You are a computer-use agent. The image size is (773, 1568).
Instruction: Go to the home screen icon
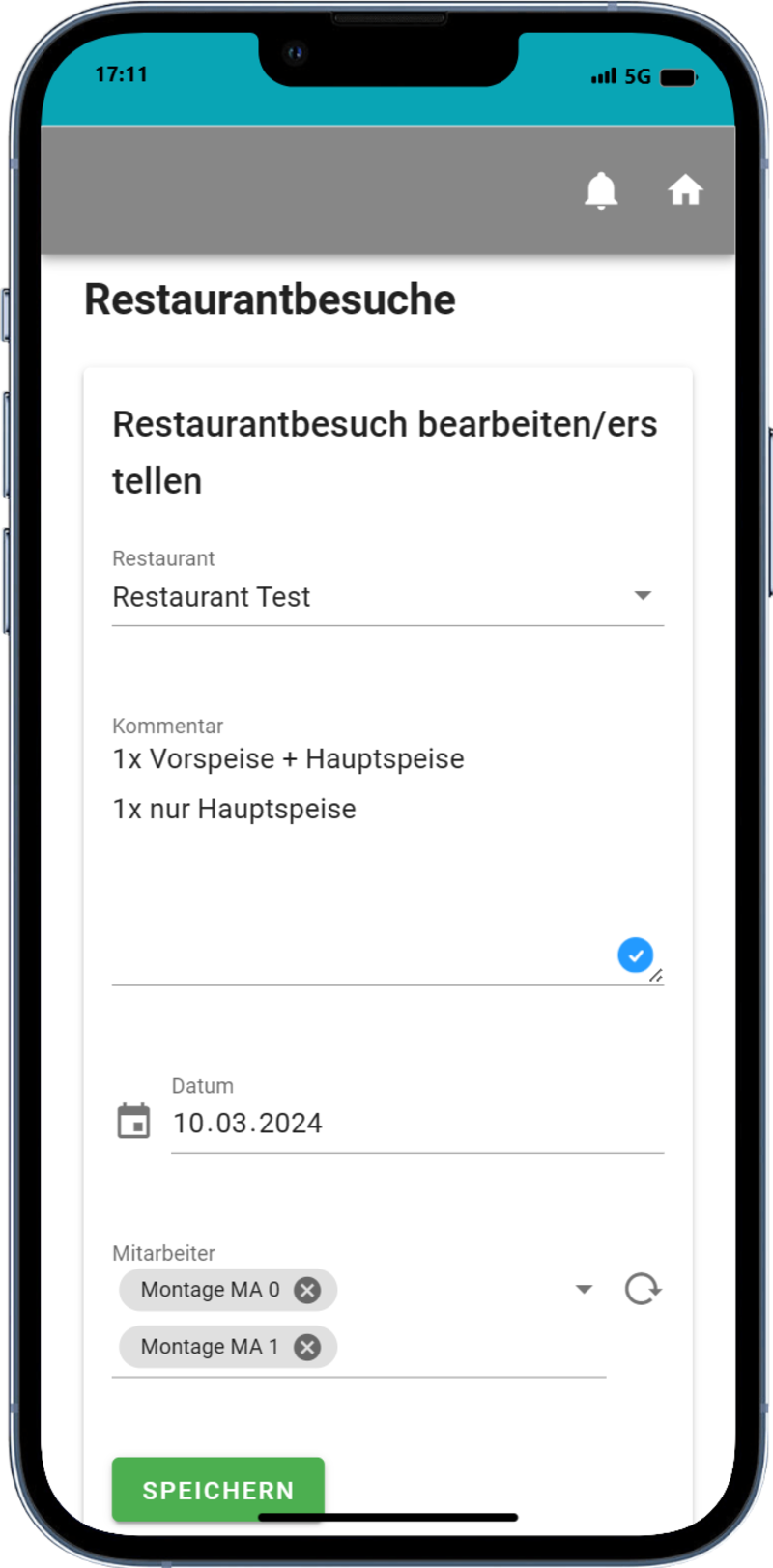tap(685, 190)
